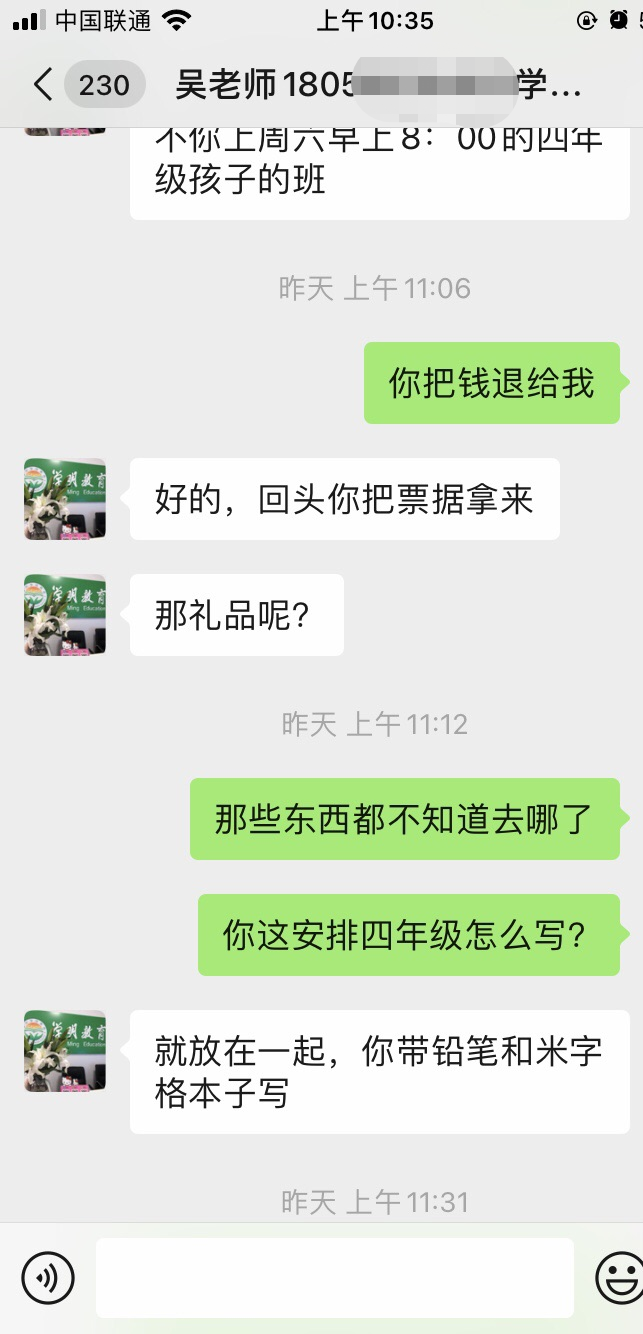Open the emoji picker
Screen dimensions: 643x1334
click(618, 1277)
